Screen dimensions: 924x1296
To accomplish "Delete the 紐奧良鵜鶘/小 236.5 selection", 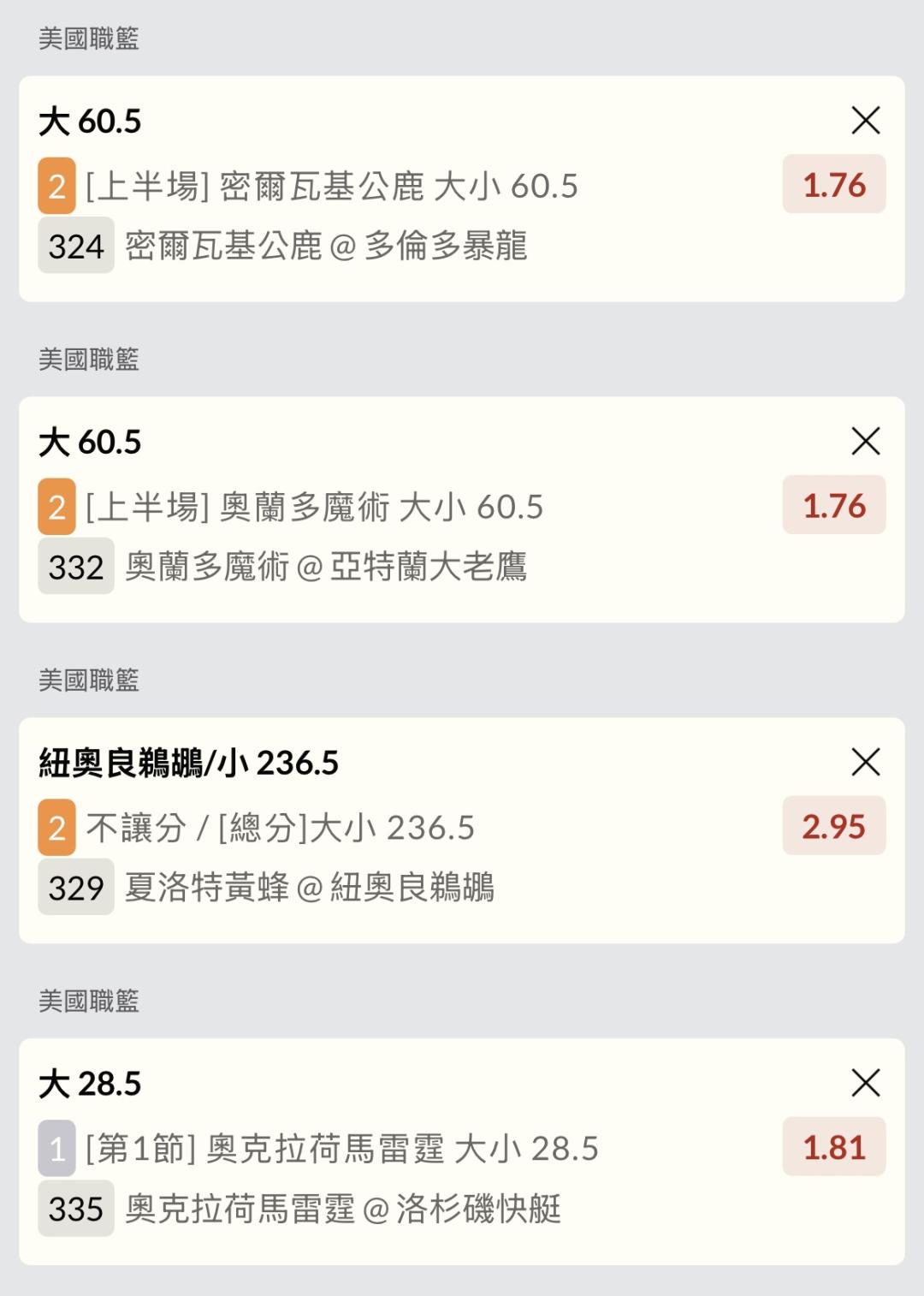I will (x=866, y=762).
